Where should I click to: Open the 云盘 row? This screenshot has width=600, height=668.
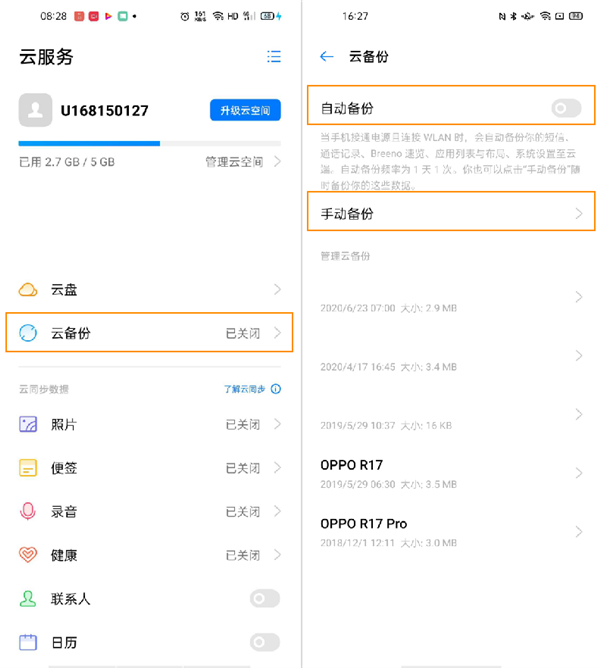(150, 290)
